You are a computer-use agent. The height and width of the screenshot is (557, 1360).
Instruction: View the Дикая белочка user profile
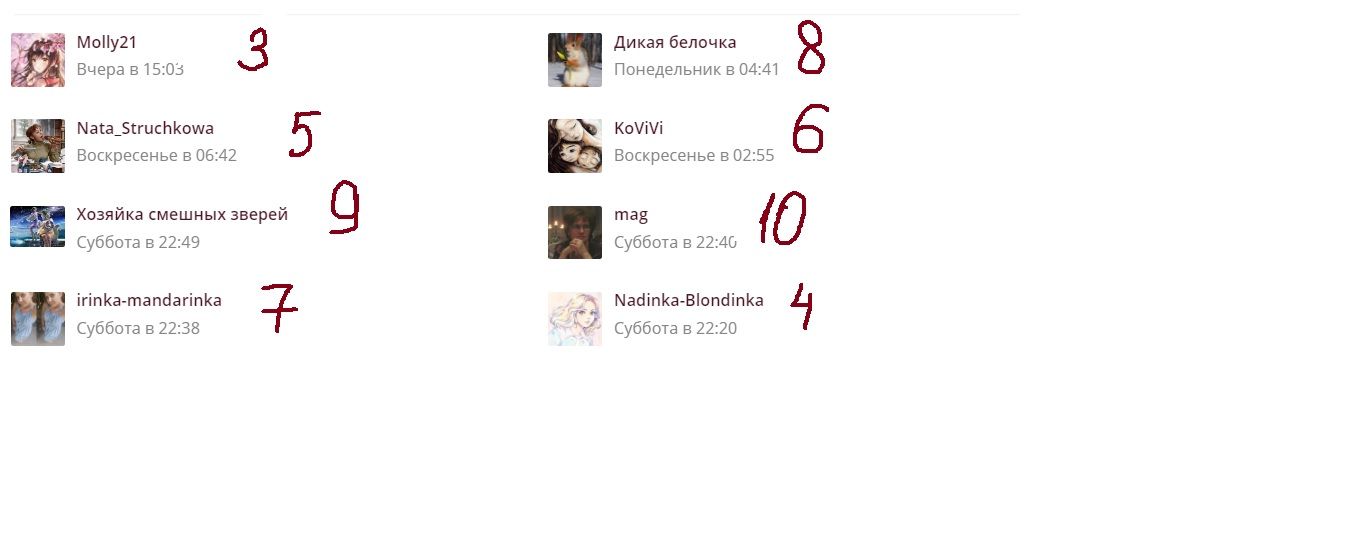(x=675, y=42)
